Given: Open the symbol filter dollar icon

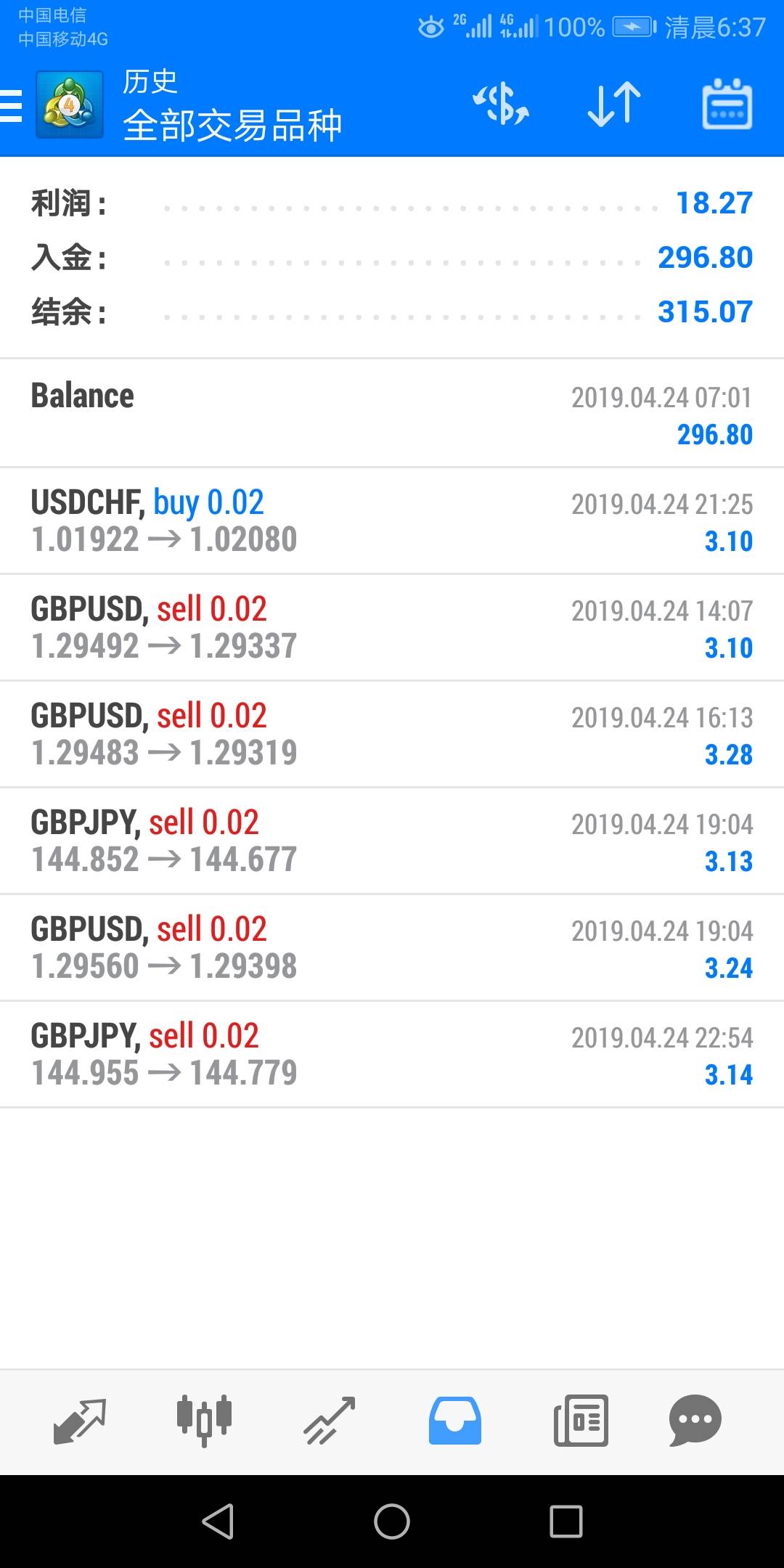Looking at the screenshot, I should pyautogui.click(x=501, y=105).
